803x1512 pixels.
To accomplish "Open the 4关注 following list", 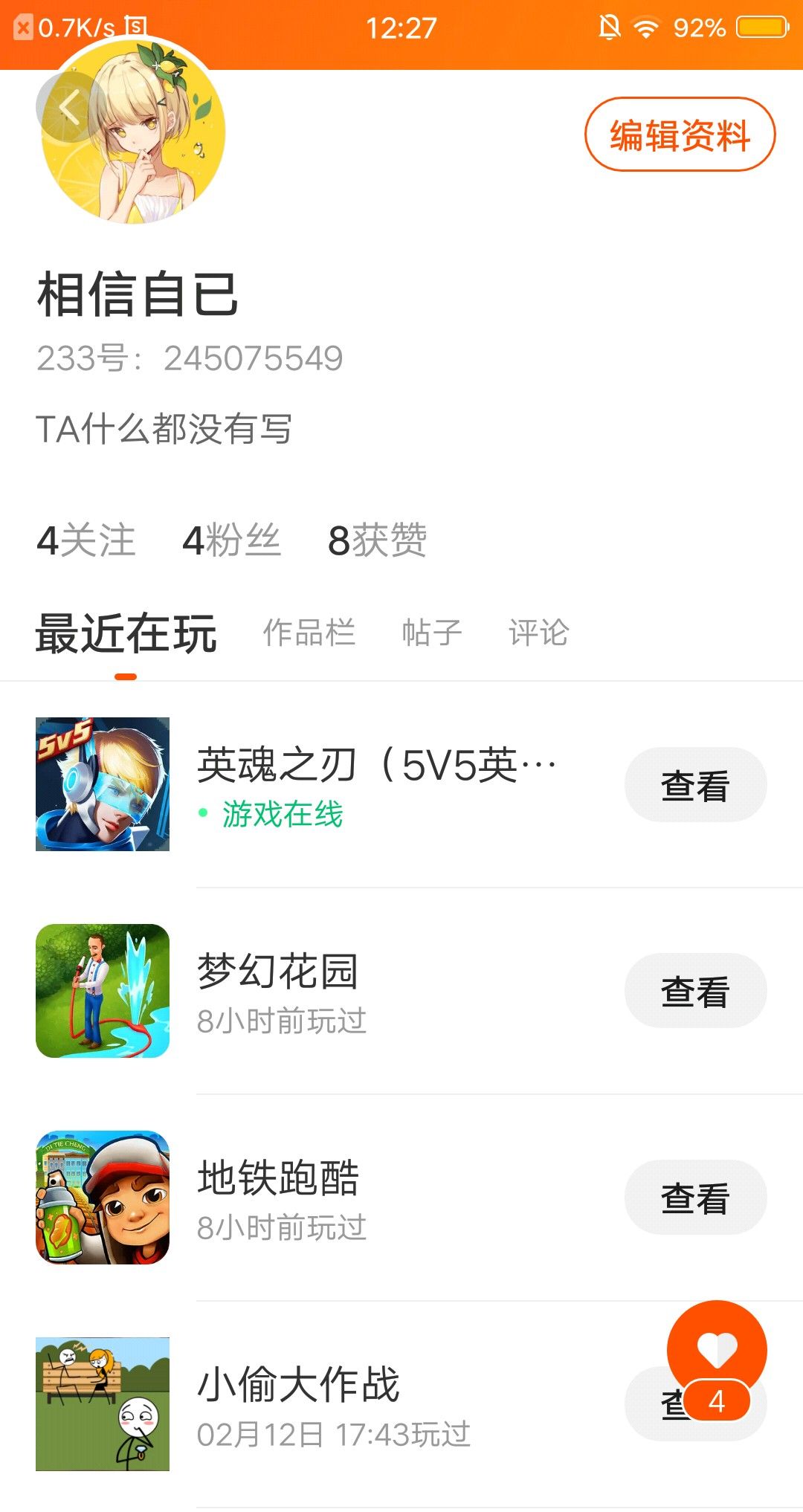I will coord(86,540).
